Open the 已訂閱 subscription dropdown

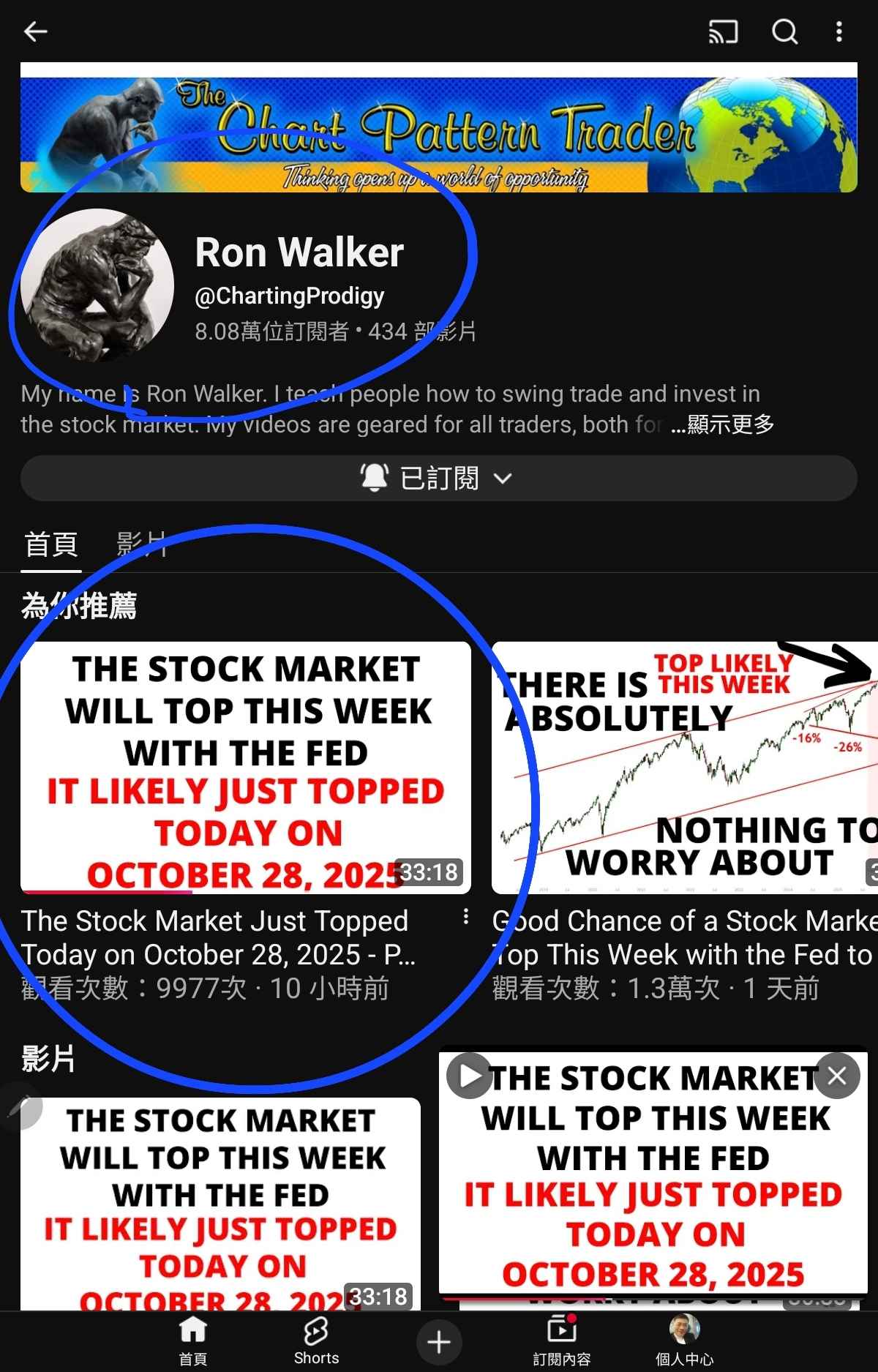click(x=438, y=479)
